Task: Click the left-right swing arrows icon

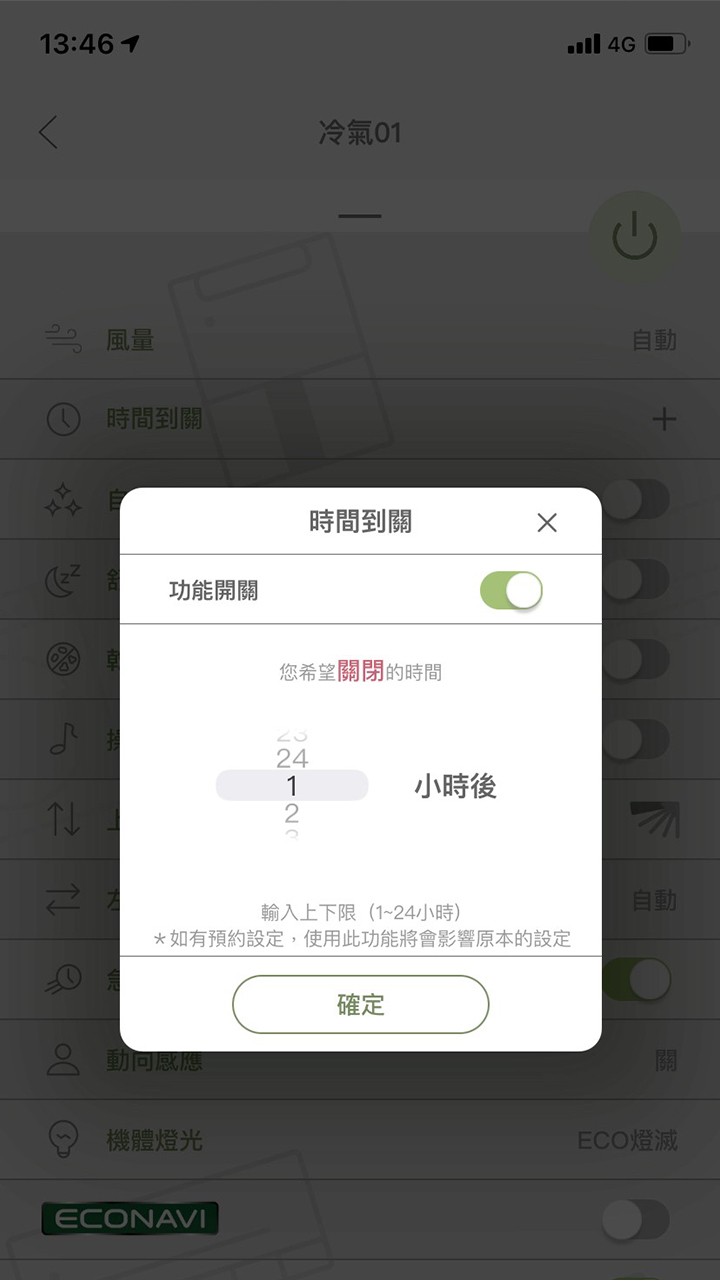Action: (x=63, y=899)
